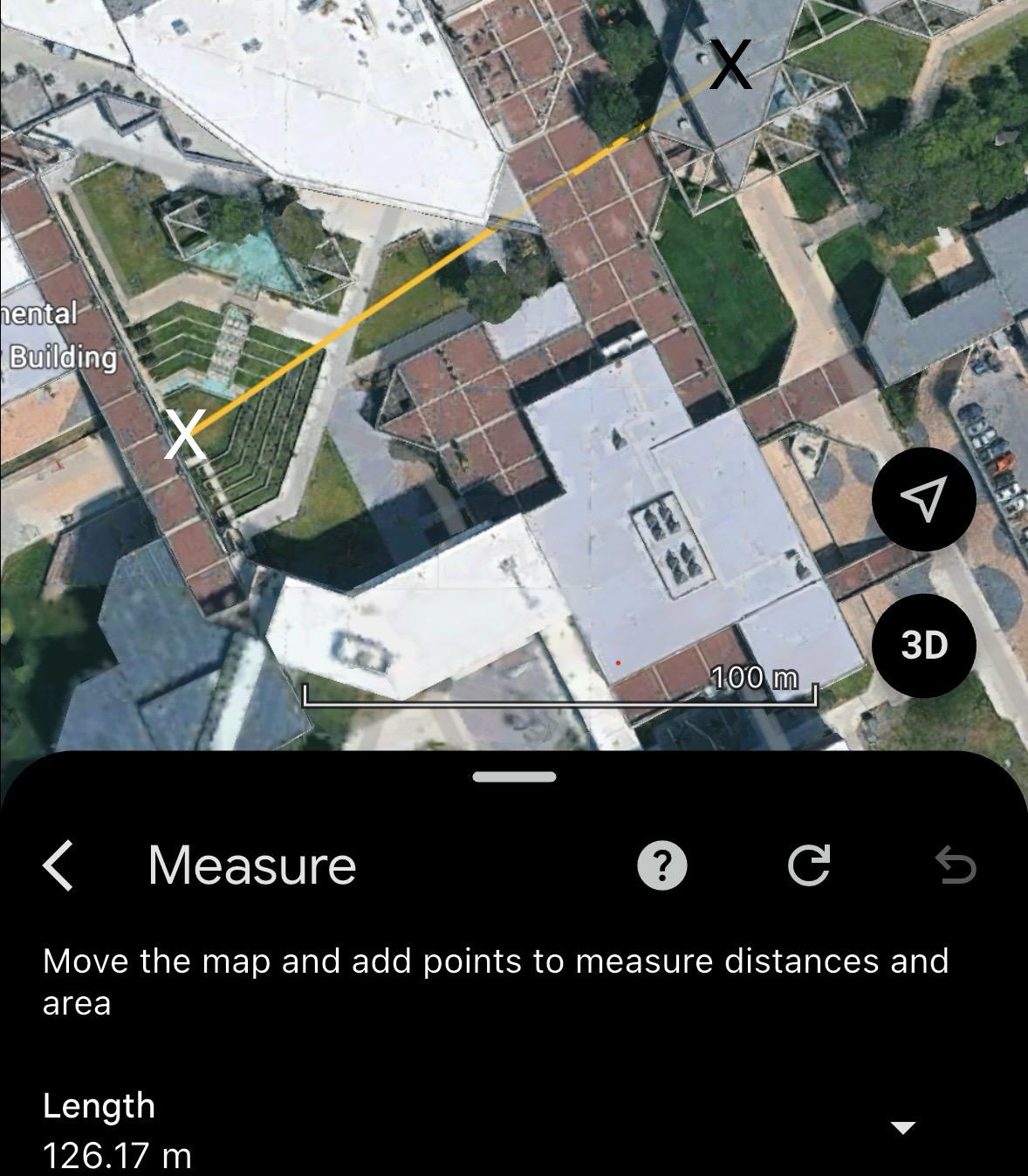Center map on my location

[x=923, y=499]
